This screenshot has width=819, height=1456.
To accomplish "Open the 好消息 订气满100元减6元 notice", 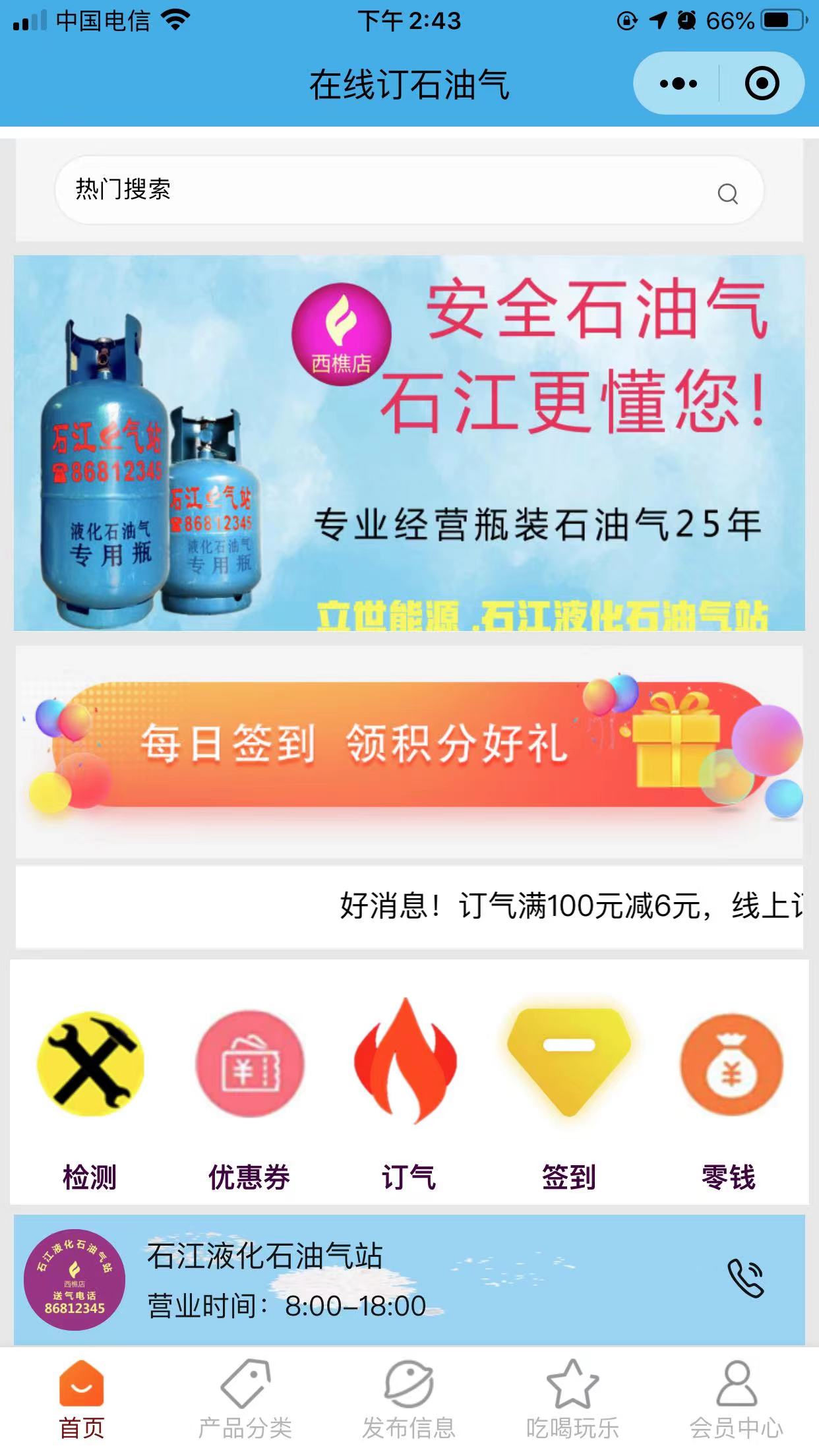I will (567, 906).
